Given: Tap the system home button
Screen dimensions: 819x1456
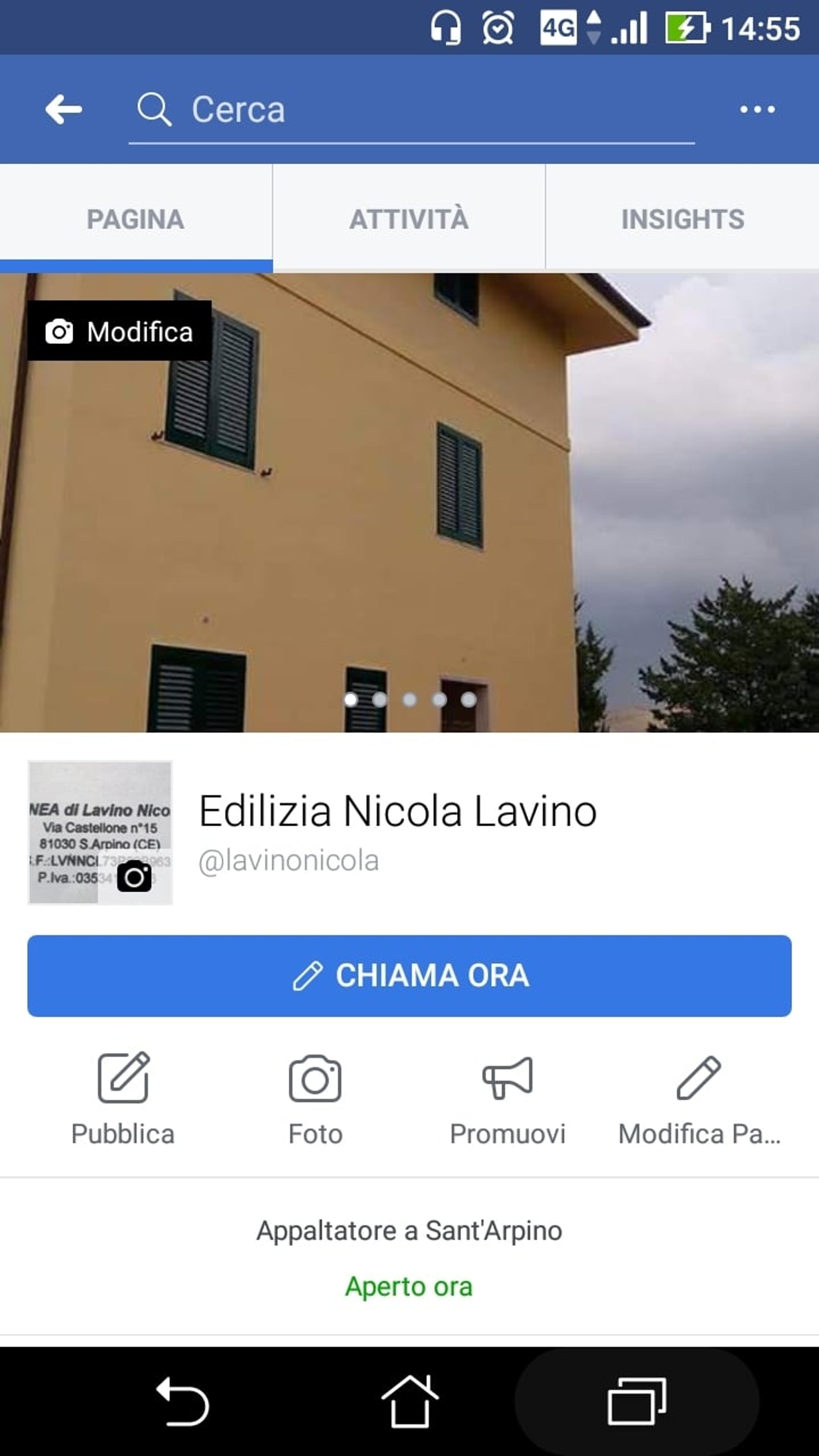Looking at the screenshot, I should pos(409,1401).
